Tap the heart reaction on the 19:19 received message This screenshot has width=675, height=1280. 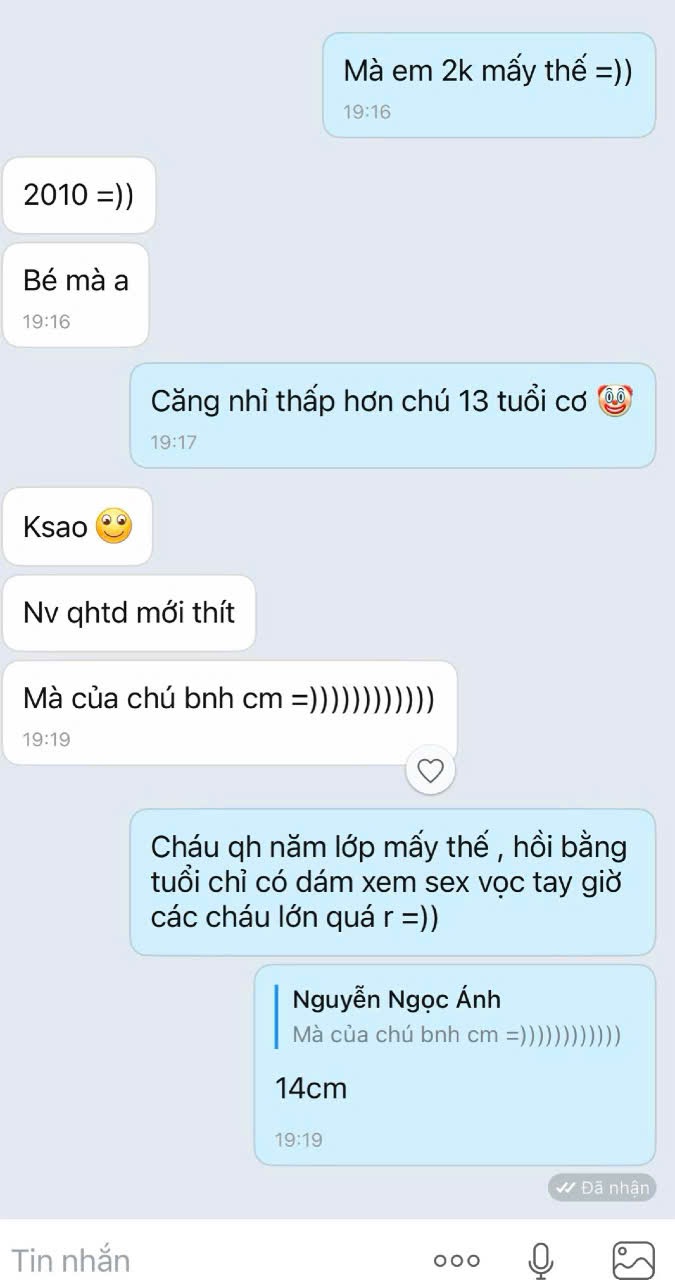[x=430, y=771]
